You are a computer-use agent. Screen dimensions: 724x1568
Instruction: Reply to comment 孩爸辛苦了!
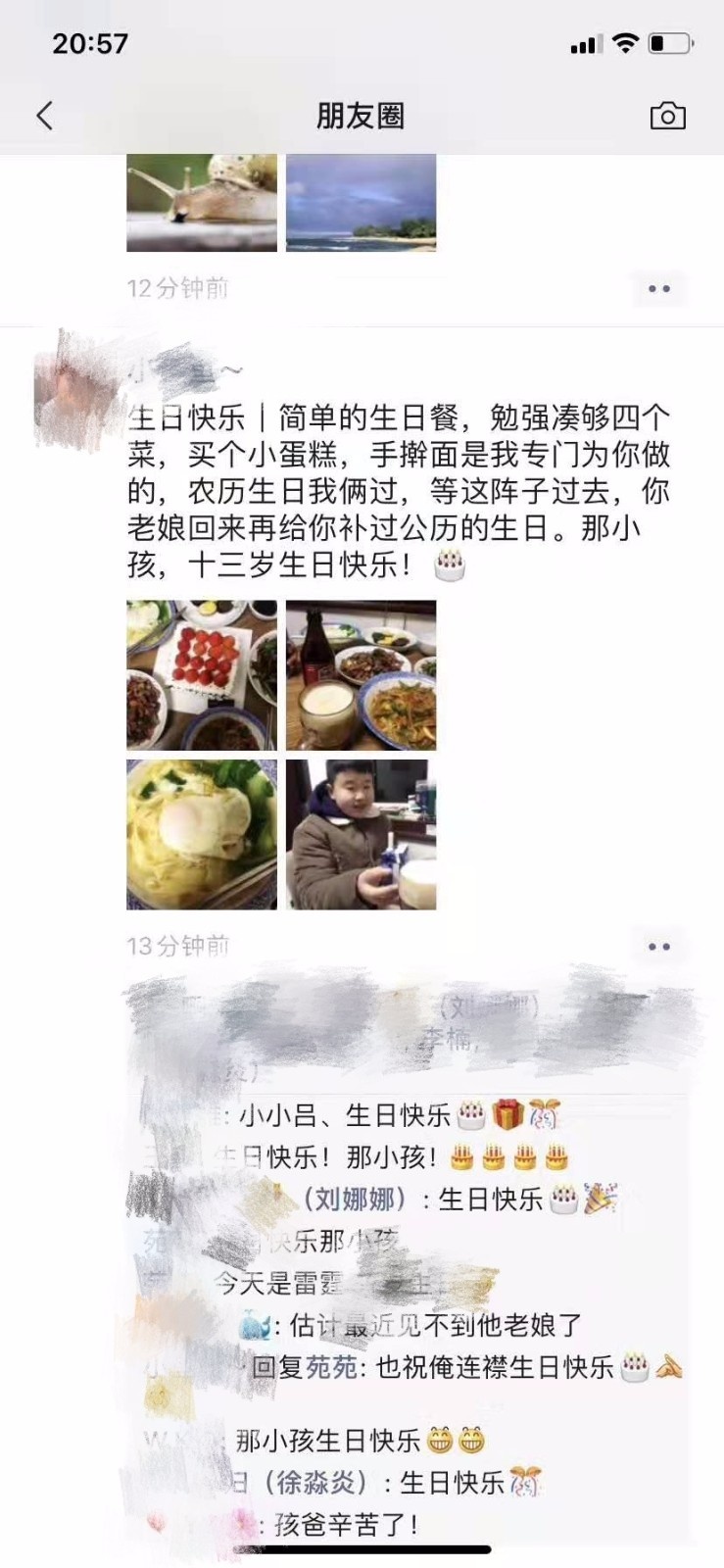[x=346, y=1525]
